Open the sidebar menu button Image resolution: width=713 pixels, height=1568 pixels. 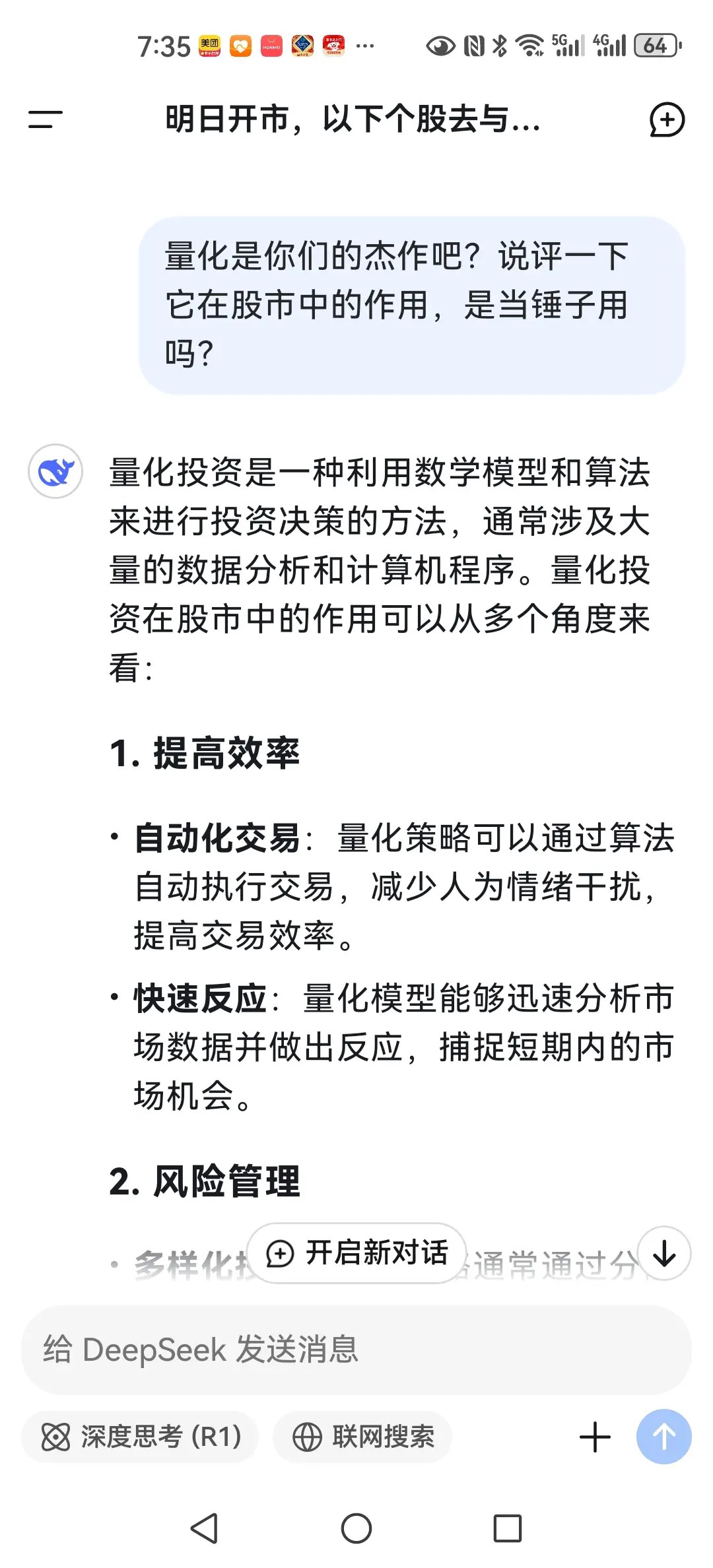coord(45,119)
